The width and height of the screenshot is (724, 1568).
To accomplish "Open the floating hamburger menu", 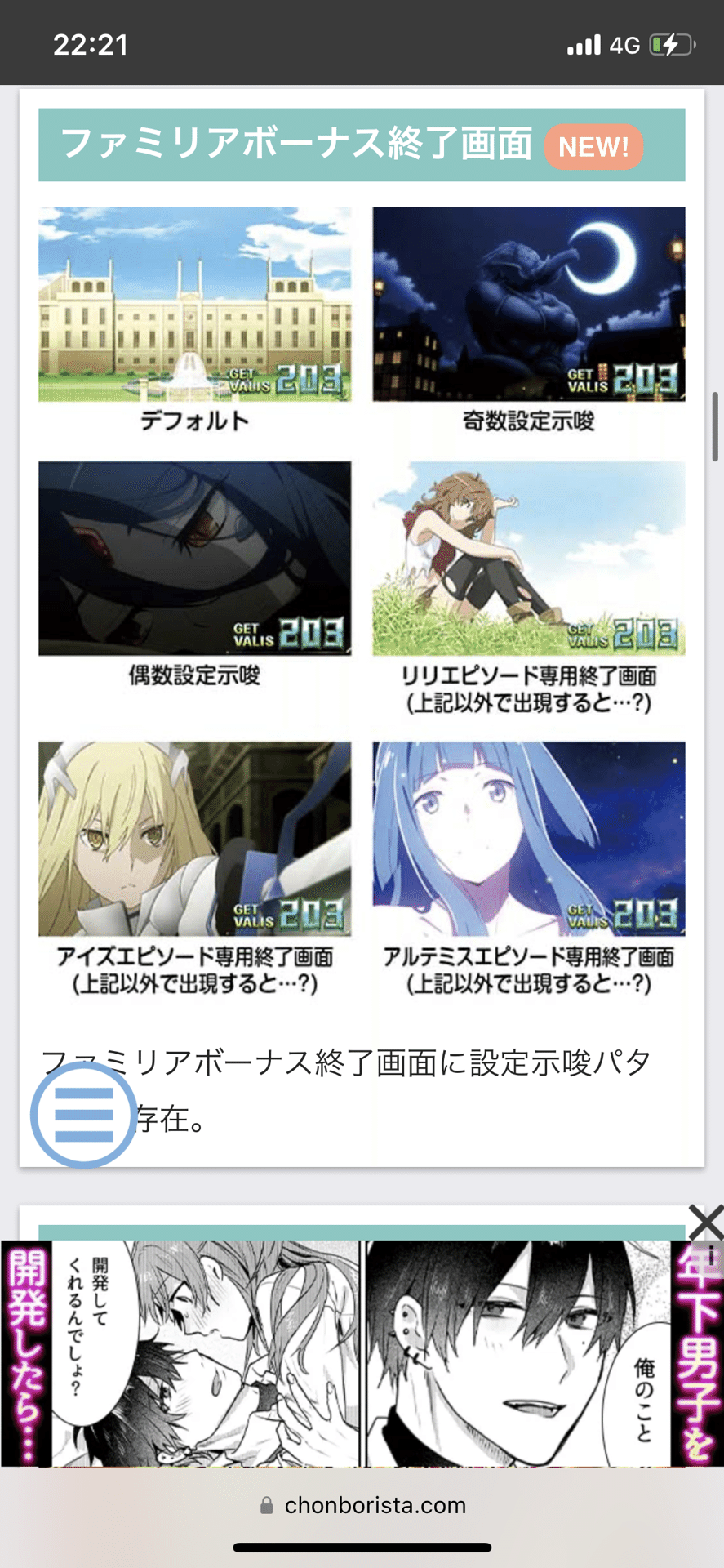I will 82,1116.
